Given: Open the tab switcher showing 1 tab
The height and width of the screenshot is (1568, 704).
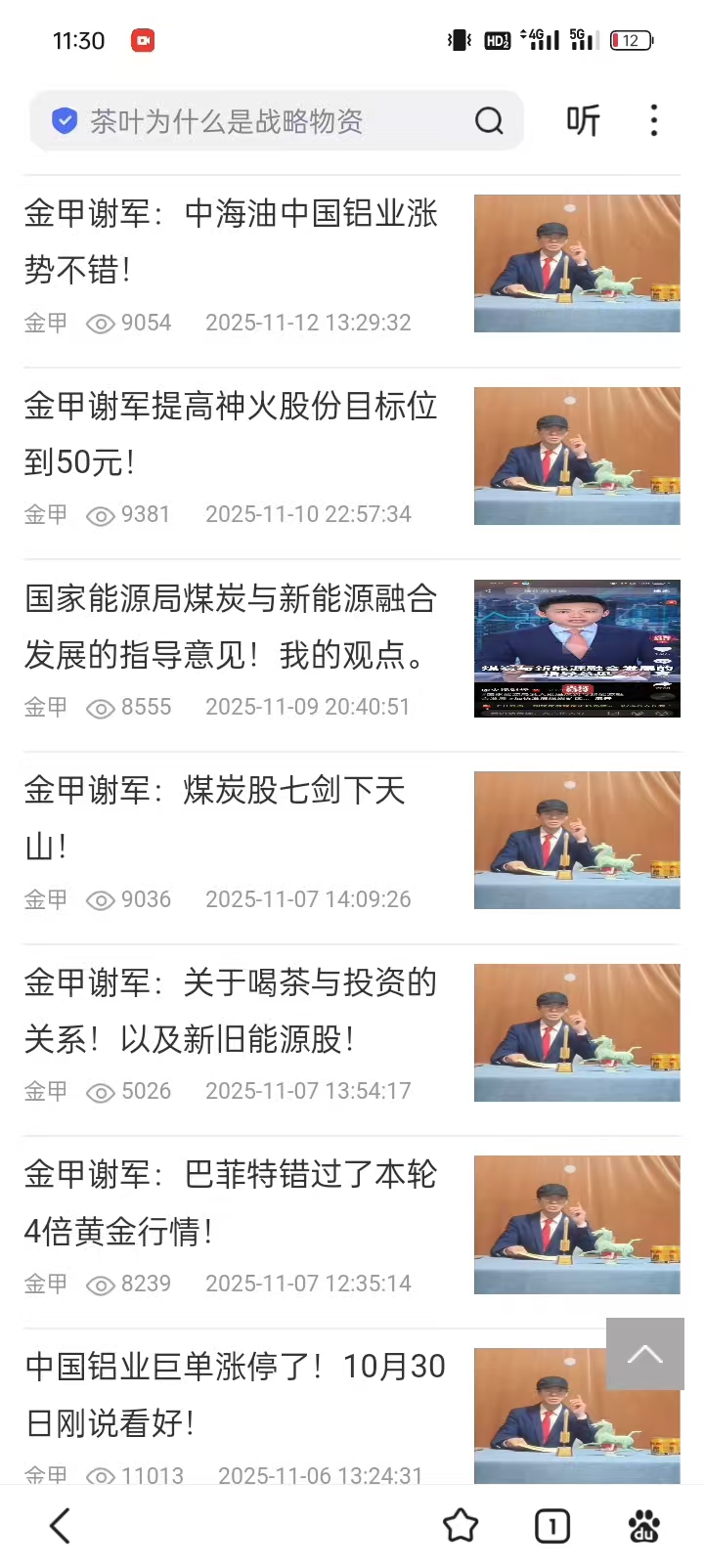Looking at the screenshot, I should pyautogui.click(x=552, y=1525).
